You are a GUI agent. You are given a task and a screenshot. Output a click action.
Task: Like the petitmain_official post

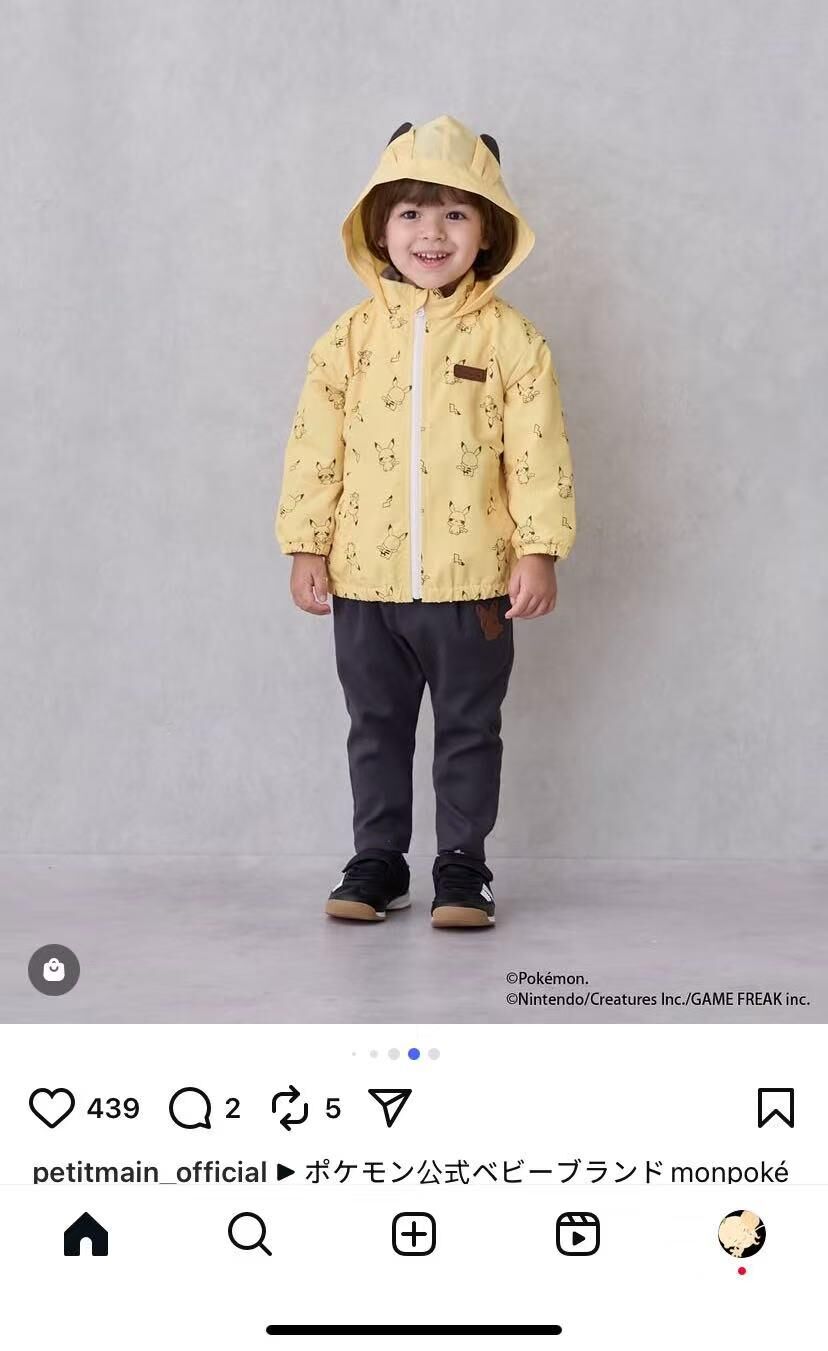[x=52, y=1108]
